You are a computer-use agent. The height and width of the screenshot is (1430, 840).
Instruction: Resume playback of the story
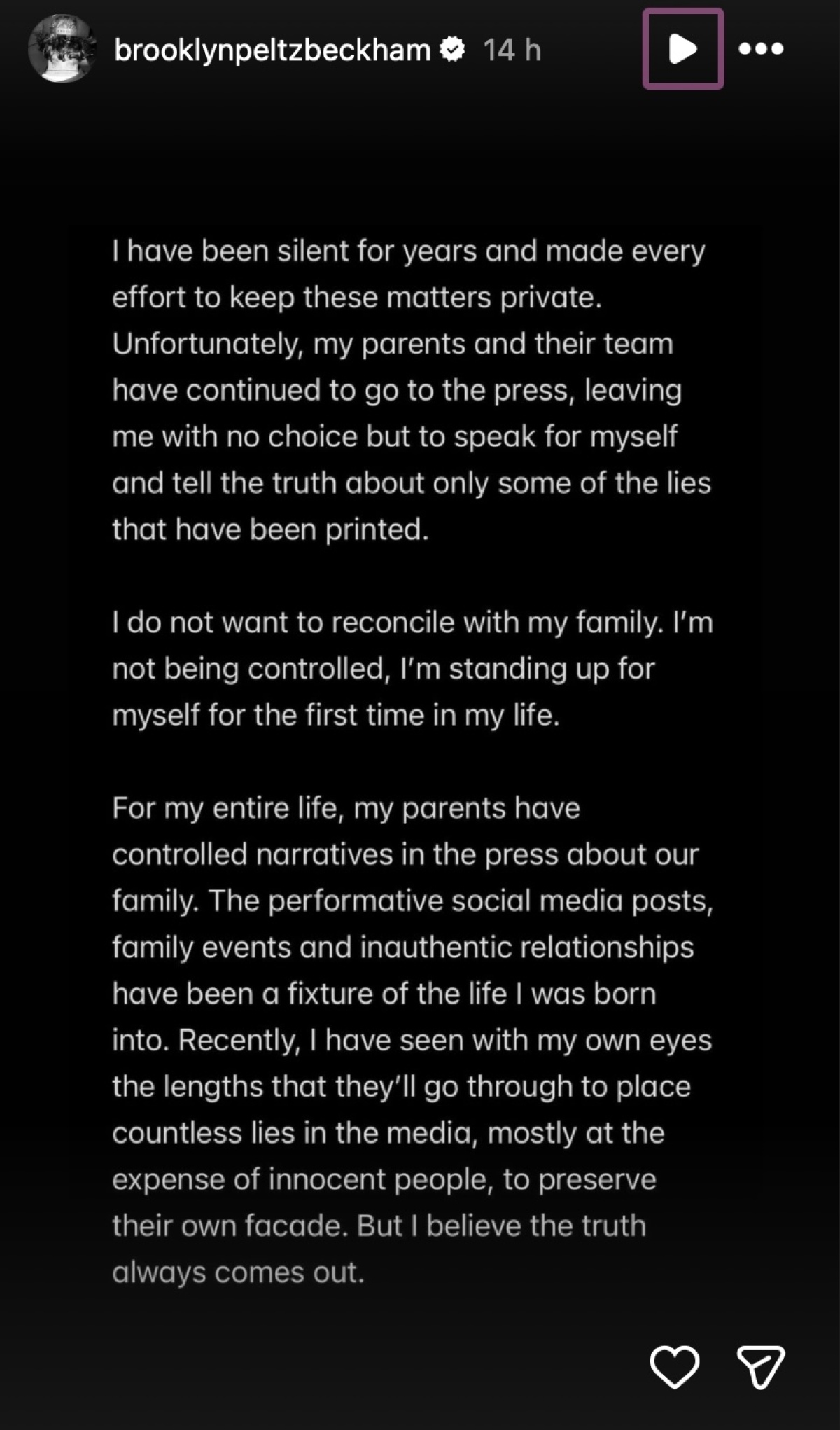[x=682, y=49]
